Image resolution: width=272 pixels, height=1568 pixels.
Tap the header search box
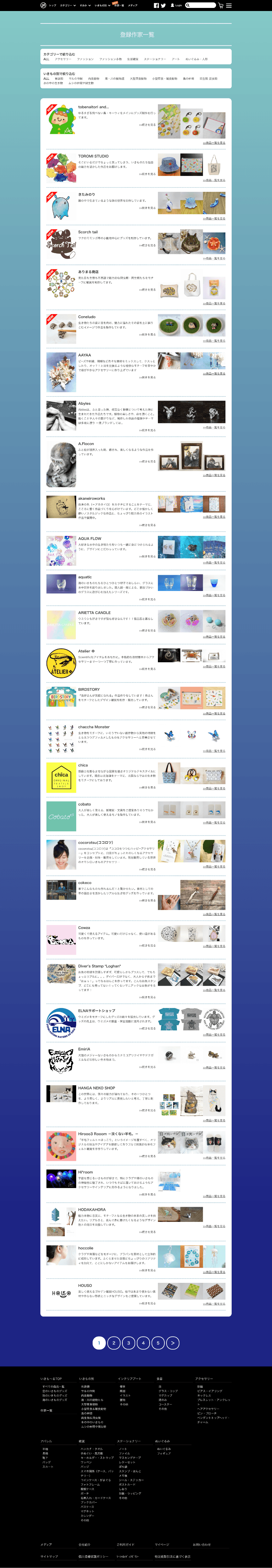201,5
